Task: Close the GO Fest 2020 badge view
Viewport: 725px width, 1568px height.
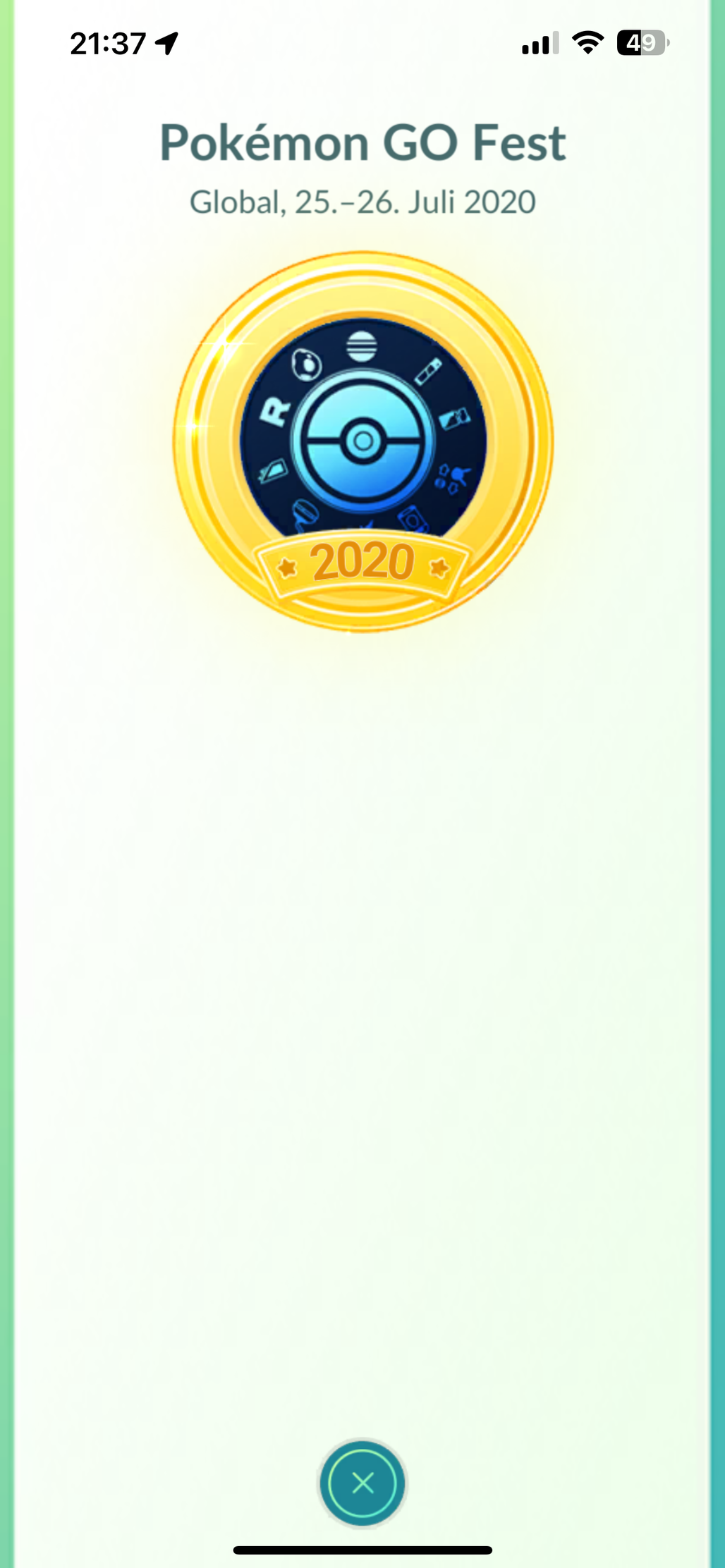Action: 362,1483
